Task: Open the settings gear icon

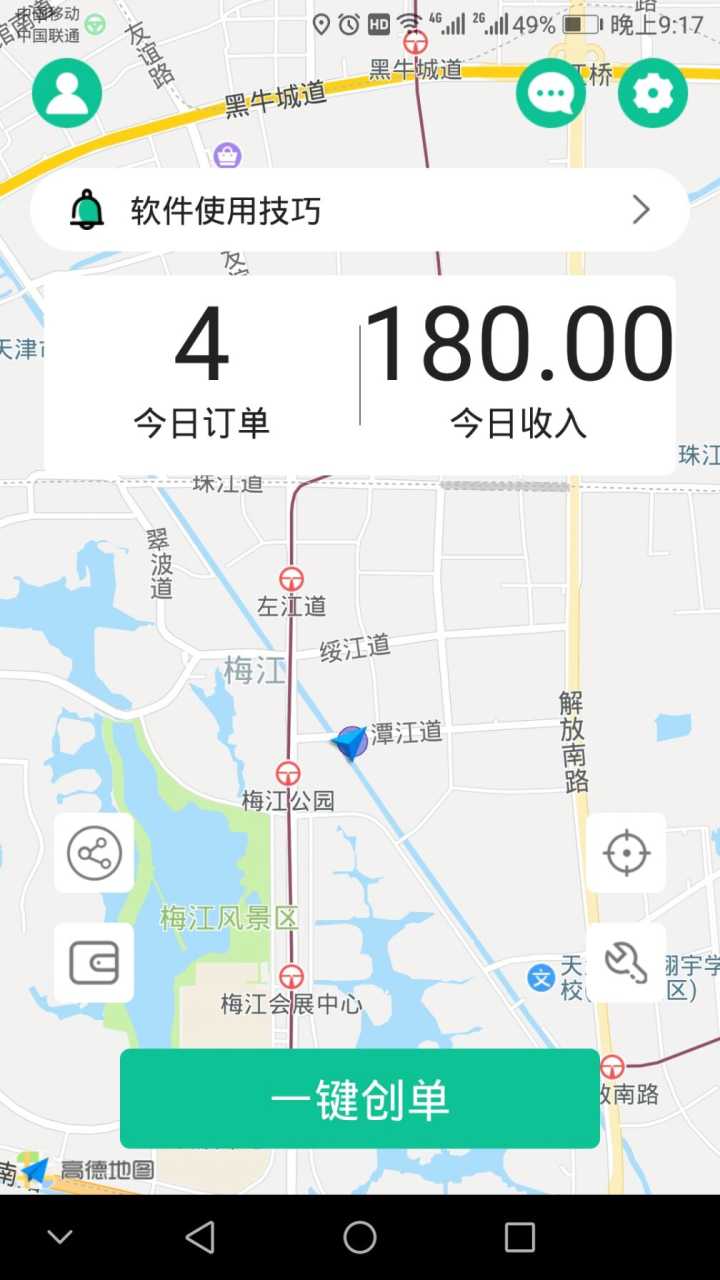Action: point(652,91)
